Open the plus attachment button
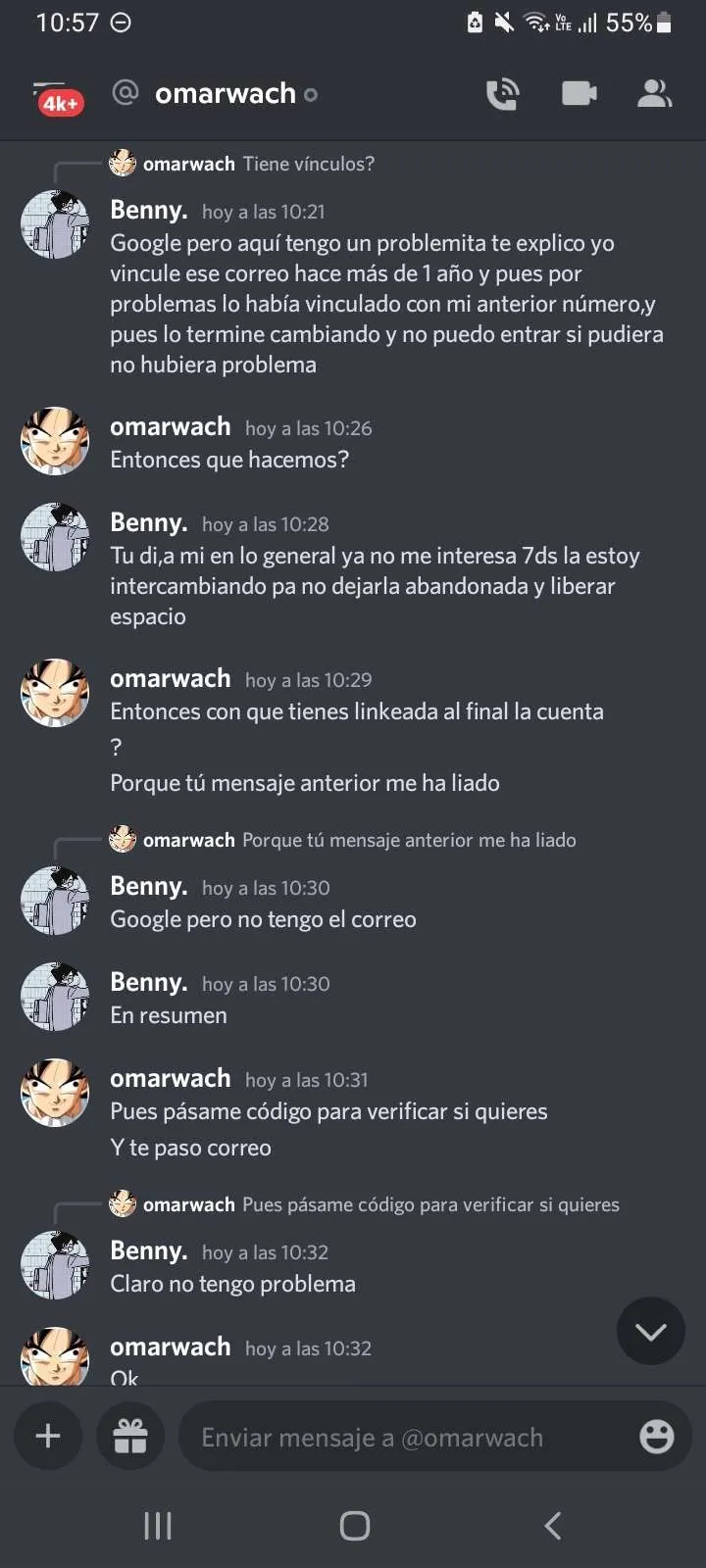The width and height of the screenshot is (706, 1568). click(x=48, y=1437)
